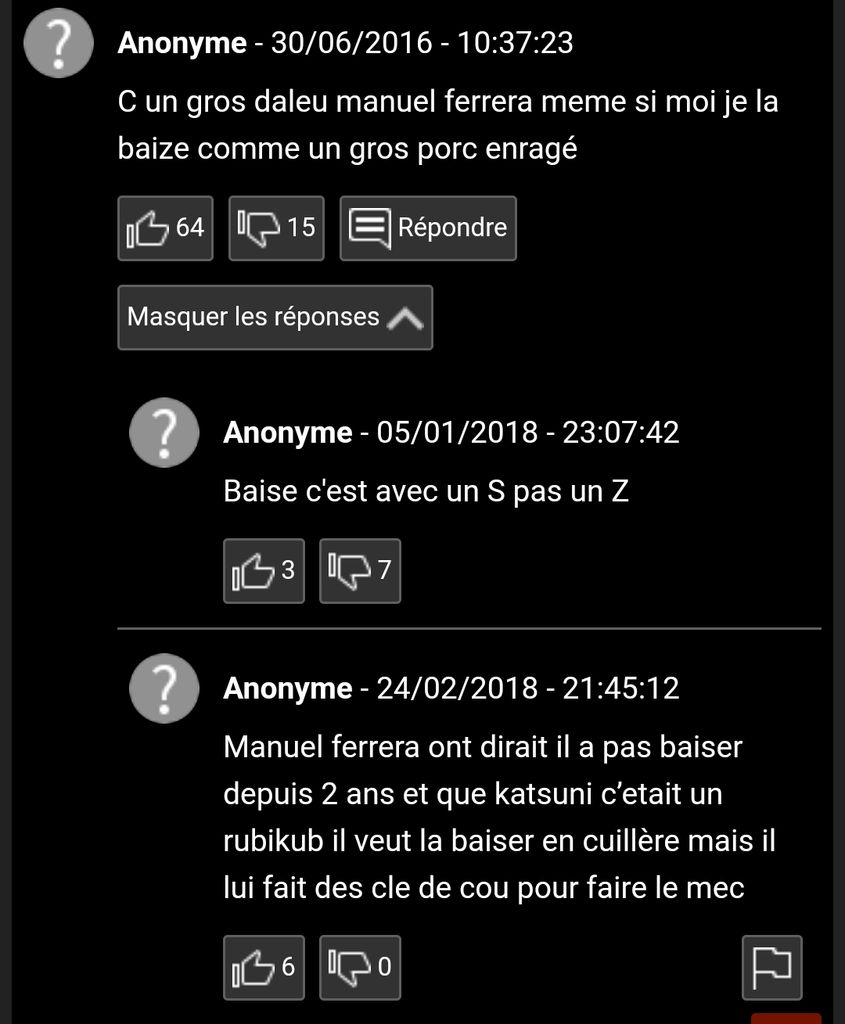Image resolution: width=845 pixels, height=1024 pixels.
Task: Dislike the 30/06/2016 comment with 15 dislikes
Action: tap(276, 228)
